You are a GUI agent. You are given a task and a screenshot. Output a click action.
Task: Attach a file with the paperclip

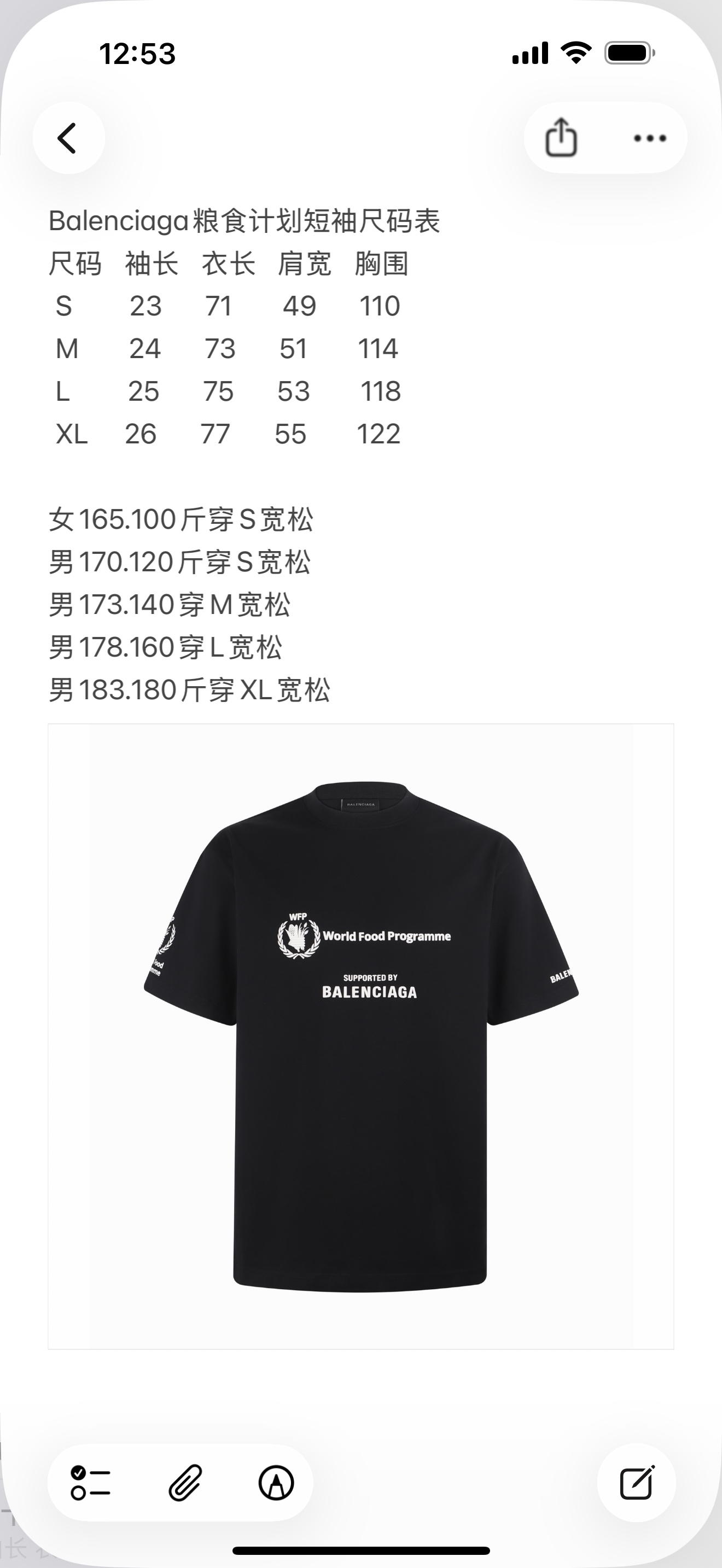[x=184, y=1482]
